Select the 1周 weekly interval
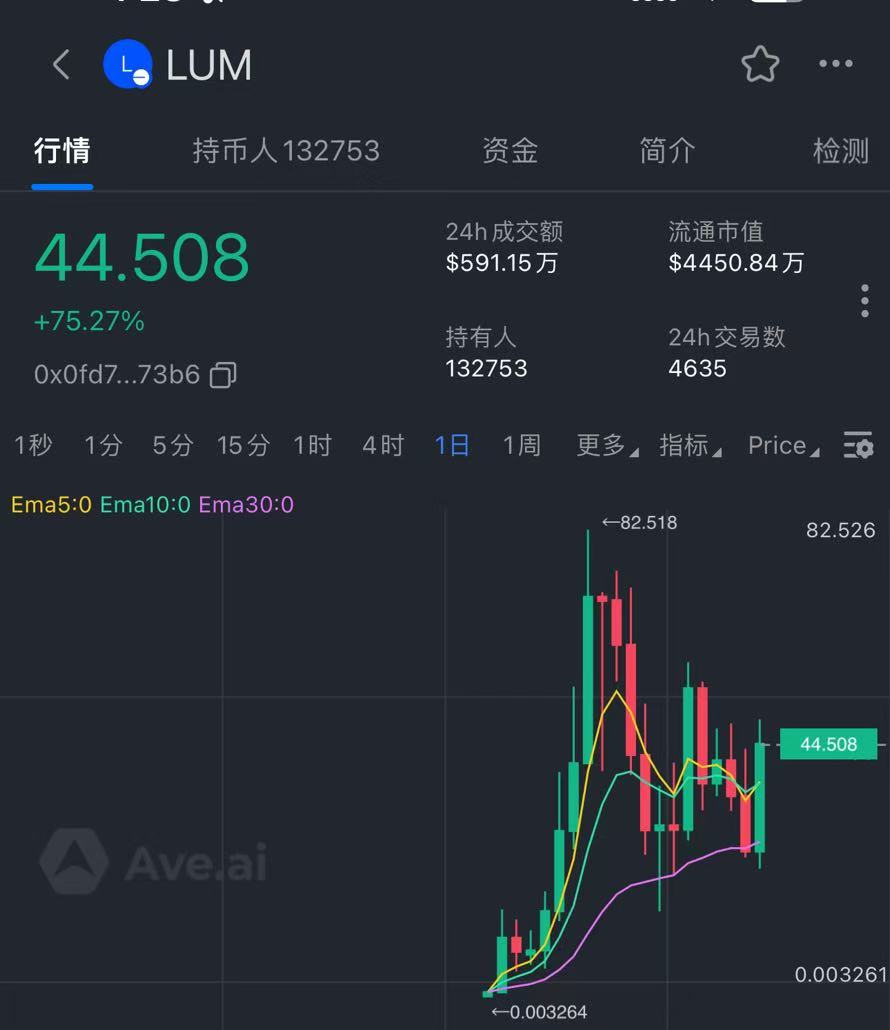 (521, 445)
